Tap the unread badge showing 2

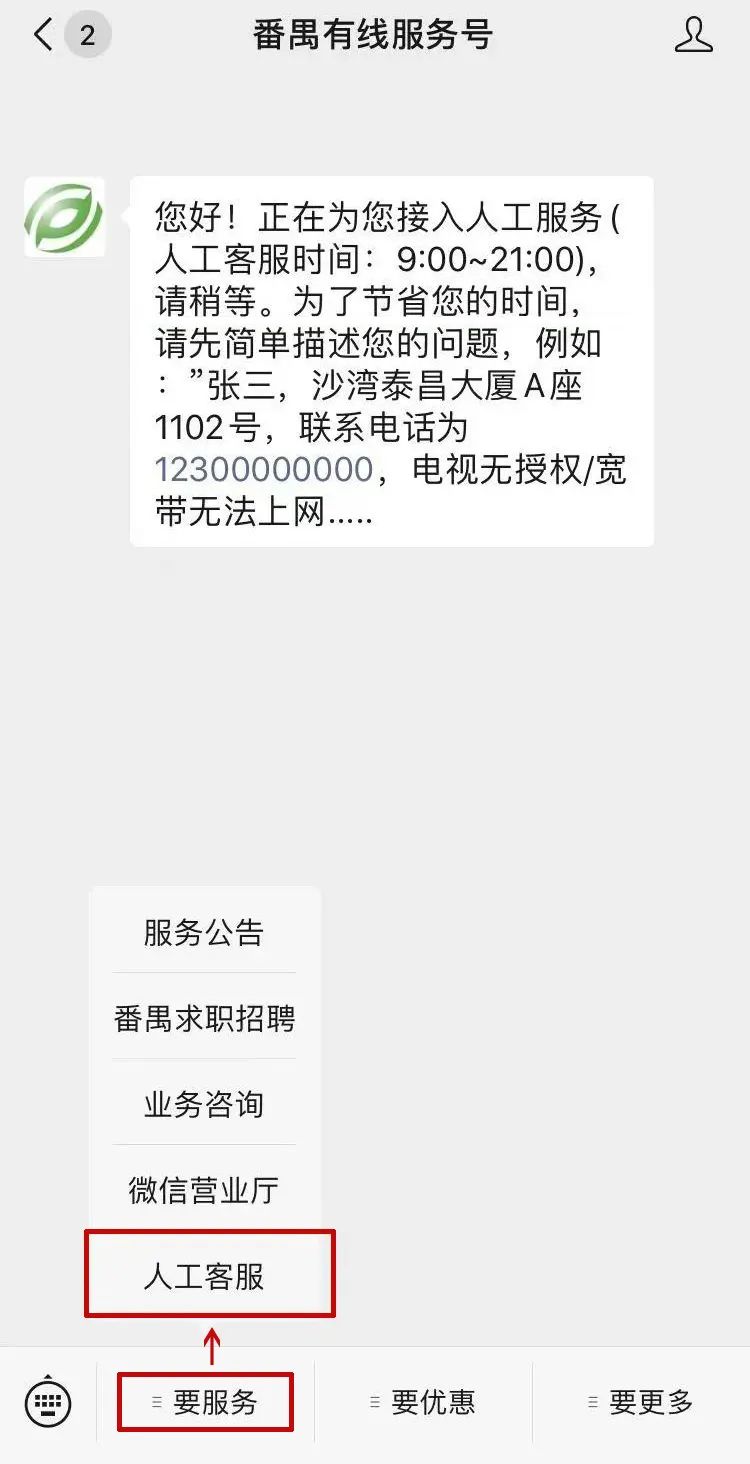pyautogui.click(x=88, y=33)
